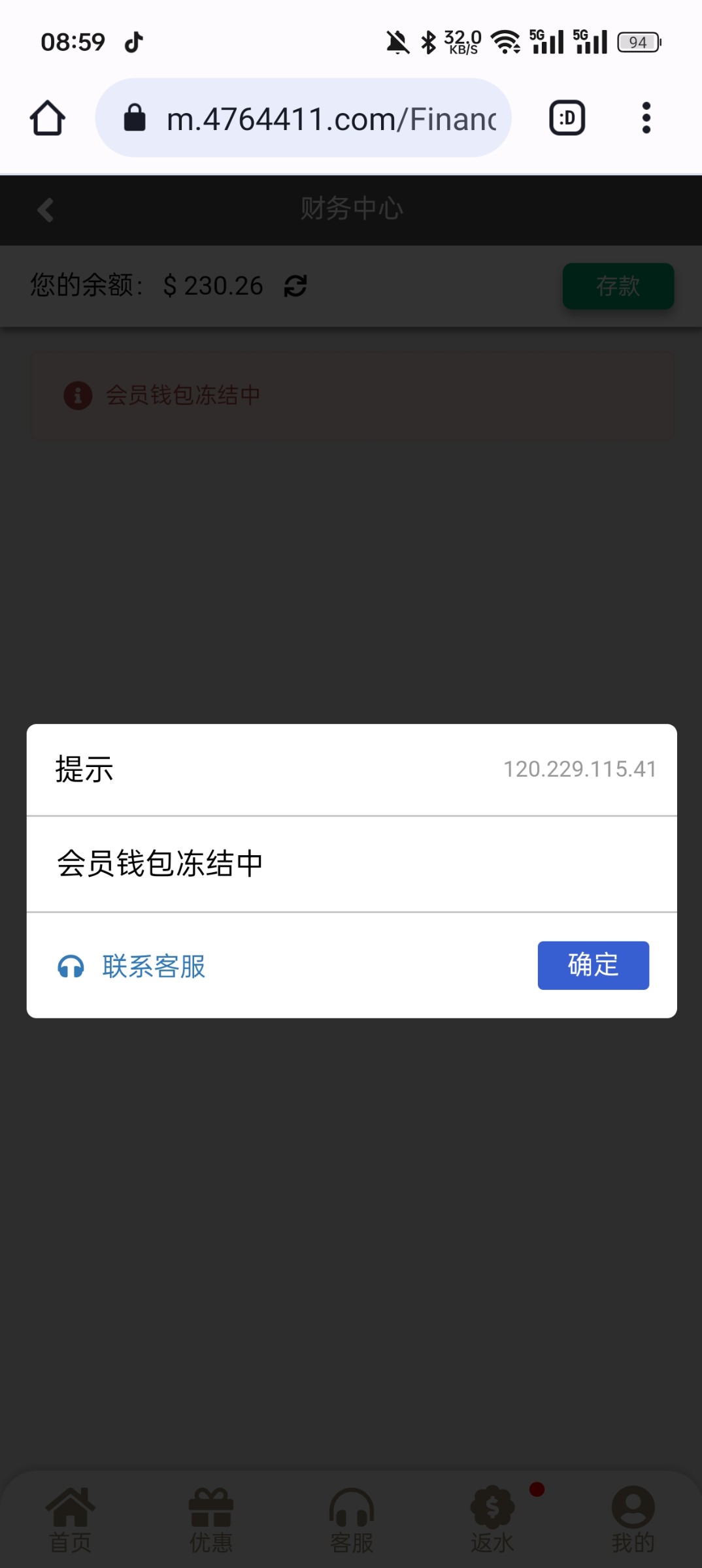Image resolution: width=702 pixels, height=1568 pixels.
Task: Open the 返水 tab
Action: point(492,1520)
